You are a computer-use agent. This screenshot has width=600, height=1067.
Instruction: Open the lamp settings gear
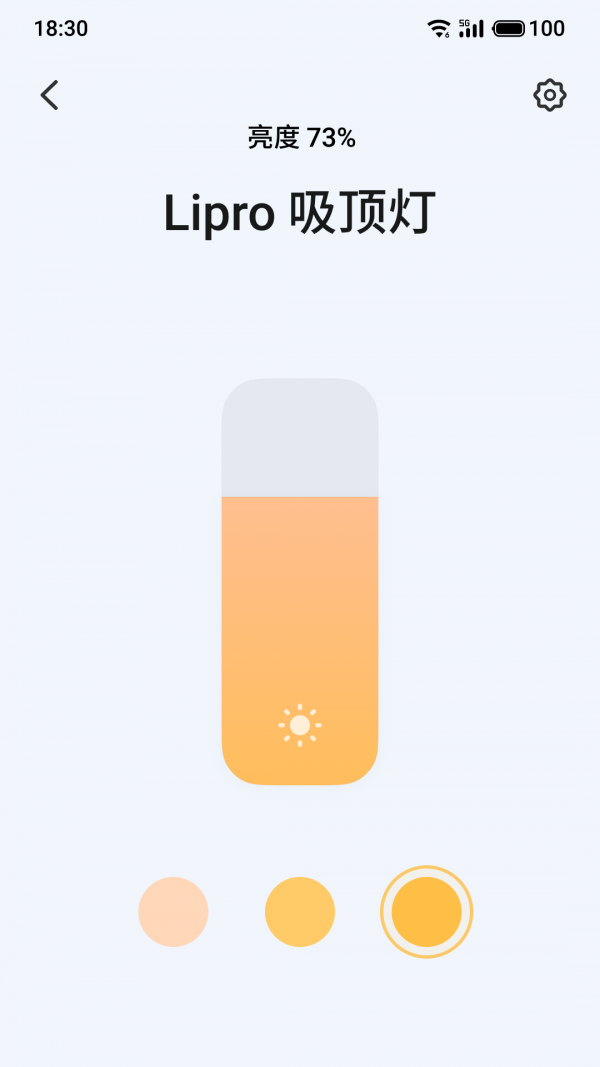pyautogui.click(x=549, y=95)
